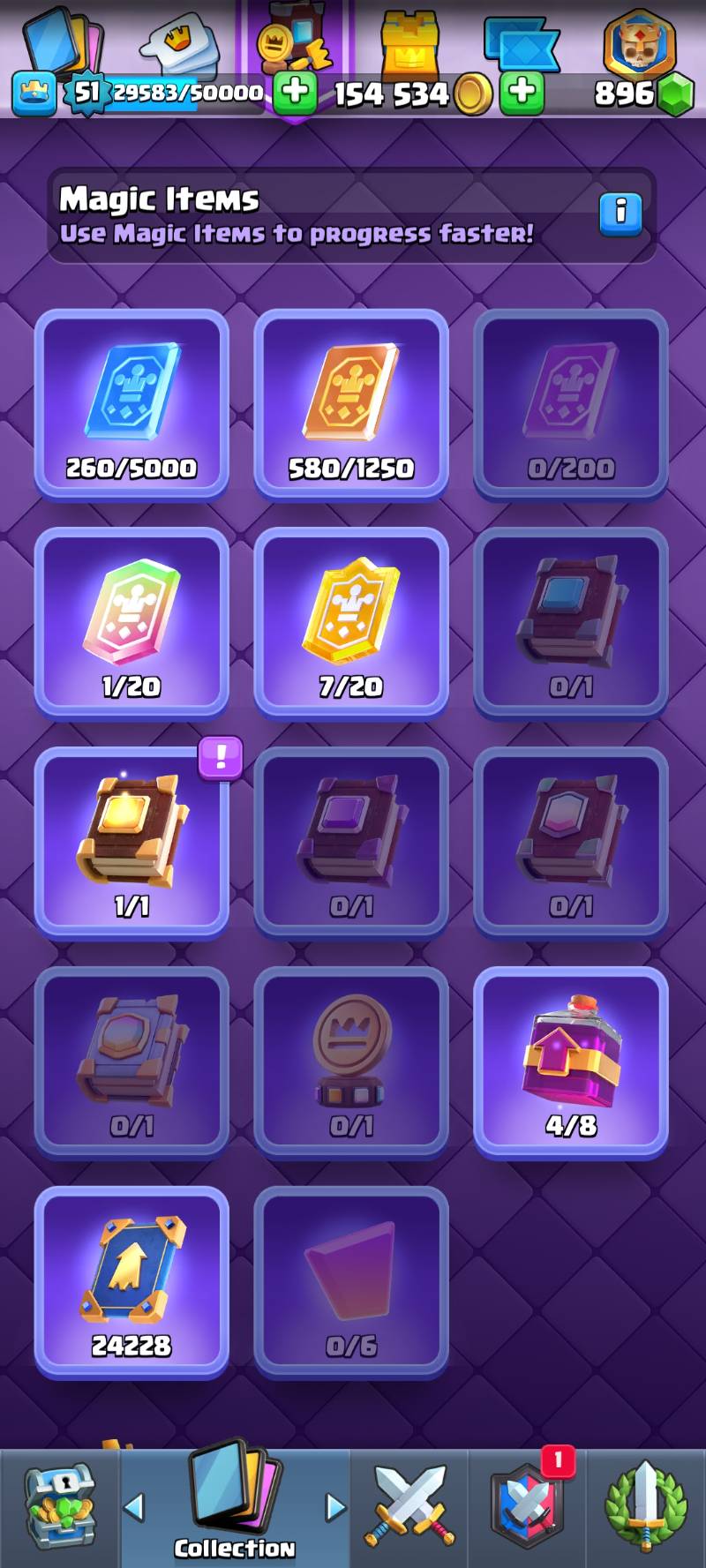Open the Clan shield tab with notification
The image size is (706, 1568).
pyautogui.click(x=527, y=1507)
